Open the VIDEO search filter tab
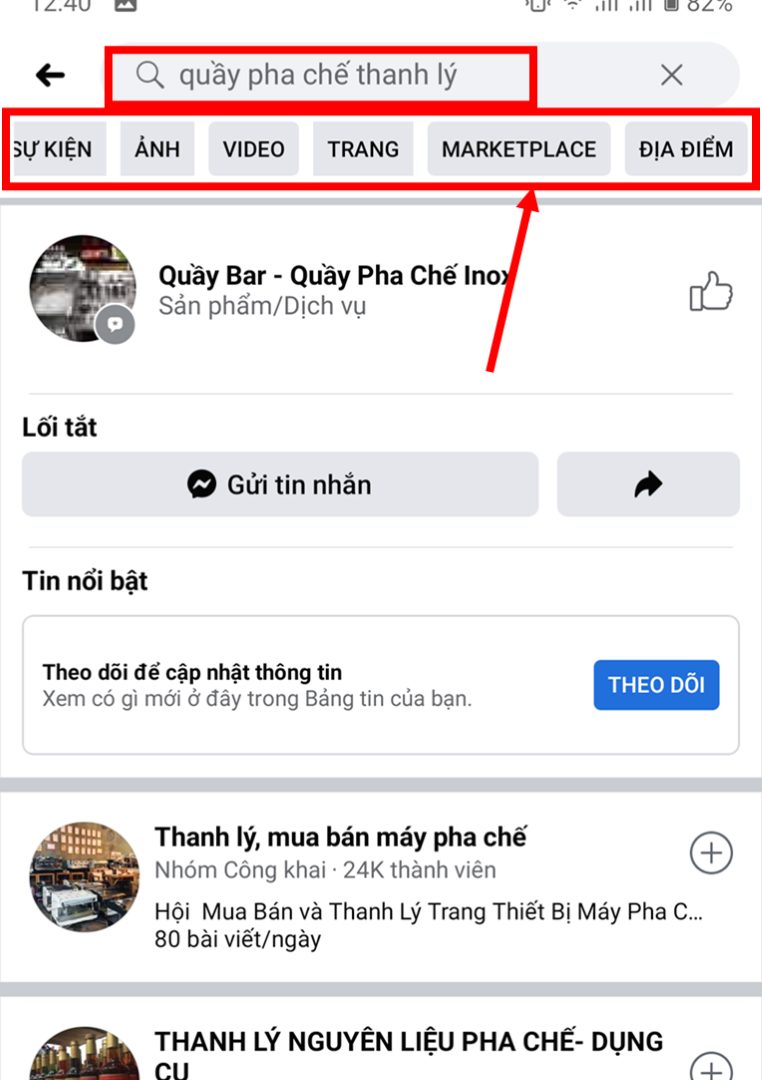 (x=253, y=148)
